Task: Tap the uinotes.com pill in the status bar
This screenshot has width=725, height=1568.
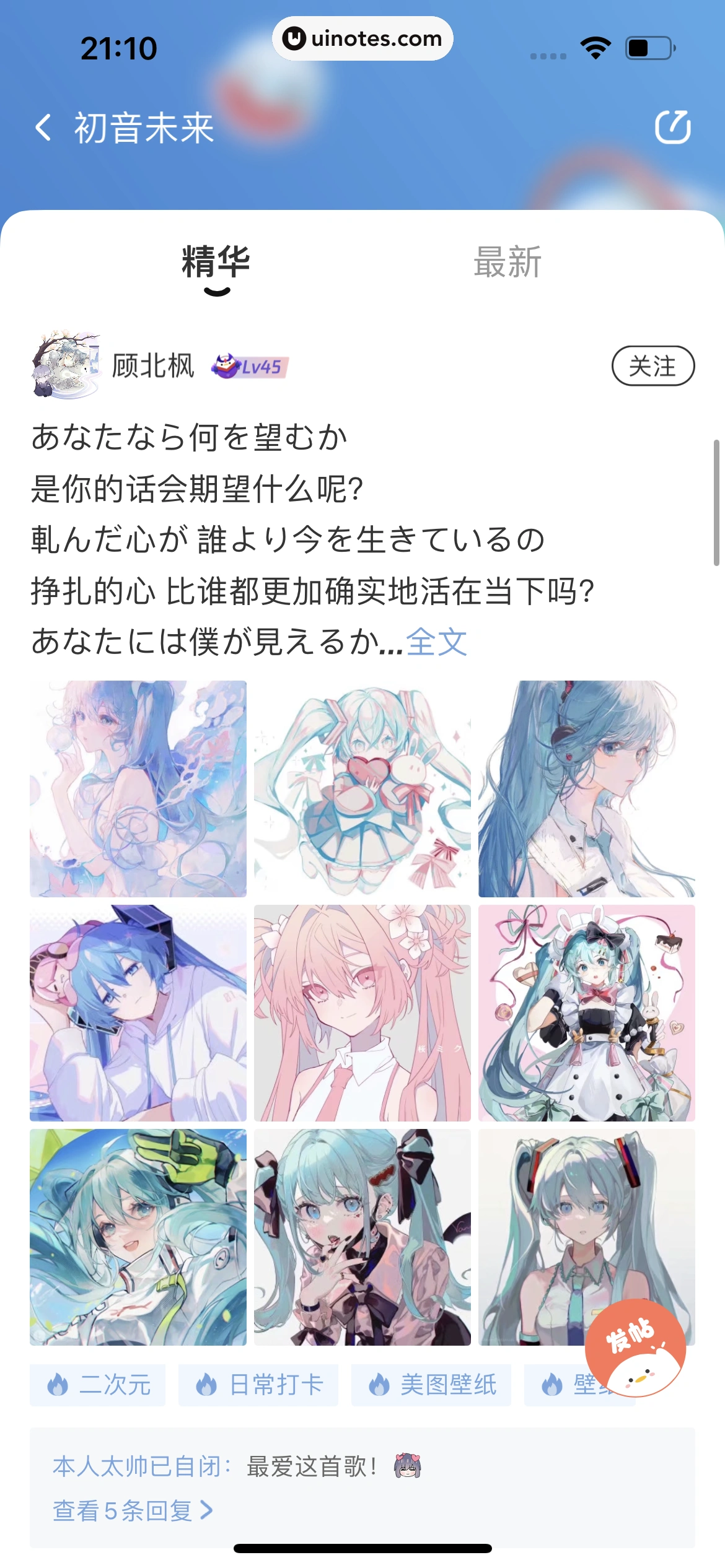Action: pyautogui.click(x=362, y=38)
